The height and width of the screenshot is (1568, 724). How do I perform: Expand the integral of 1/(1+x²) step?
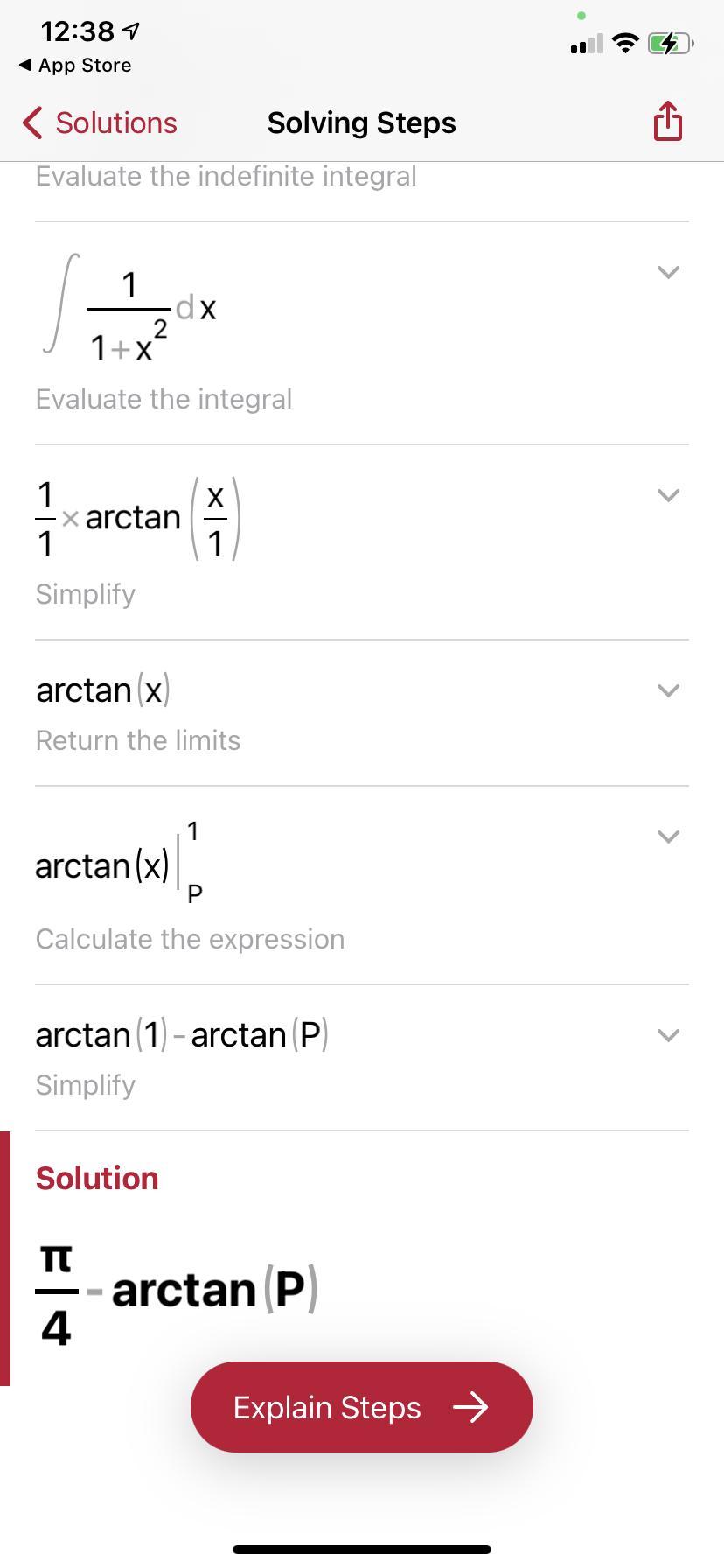[x=667, y=272]
